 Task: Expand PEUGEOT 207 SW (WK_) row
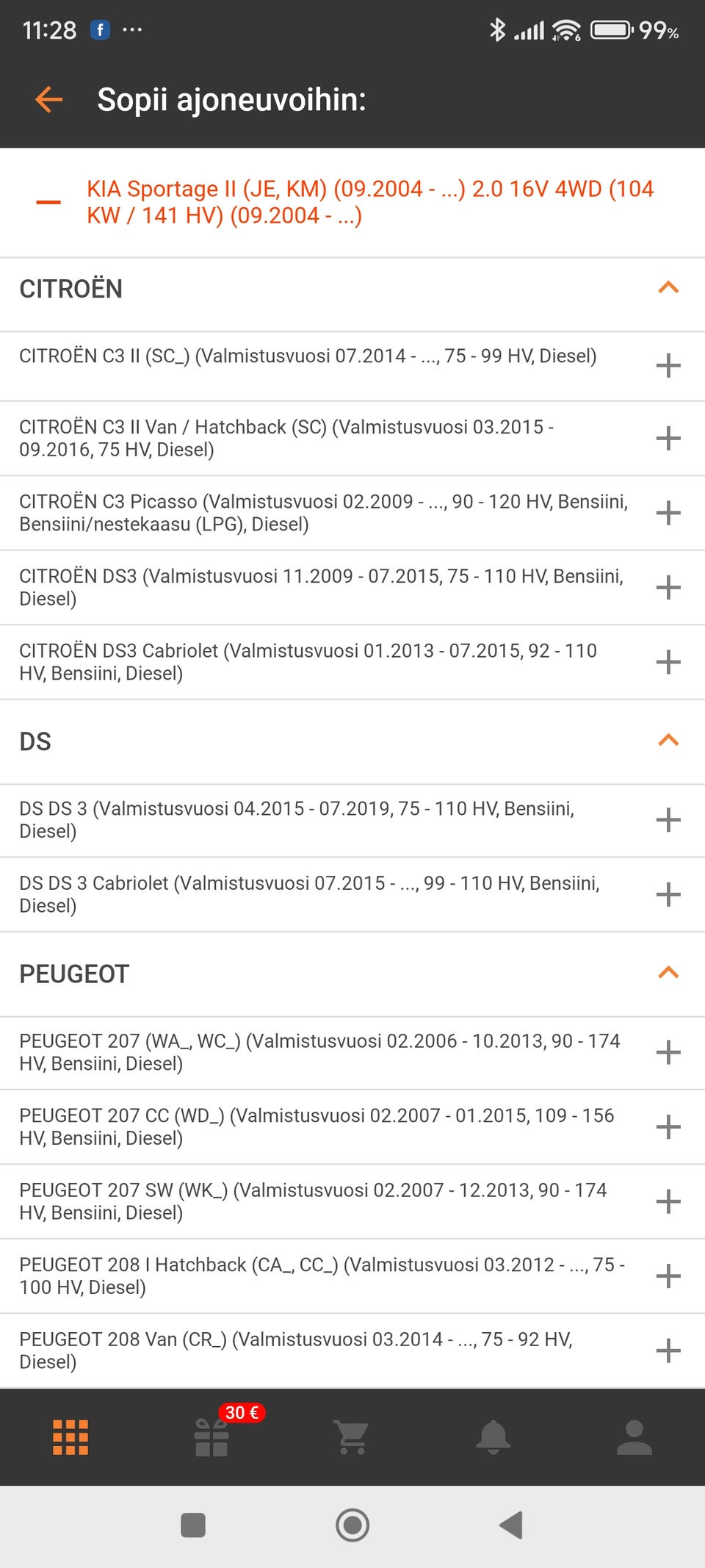tap(668, 1201)
